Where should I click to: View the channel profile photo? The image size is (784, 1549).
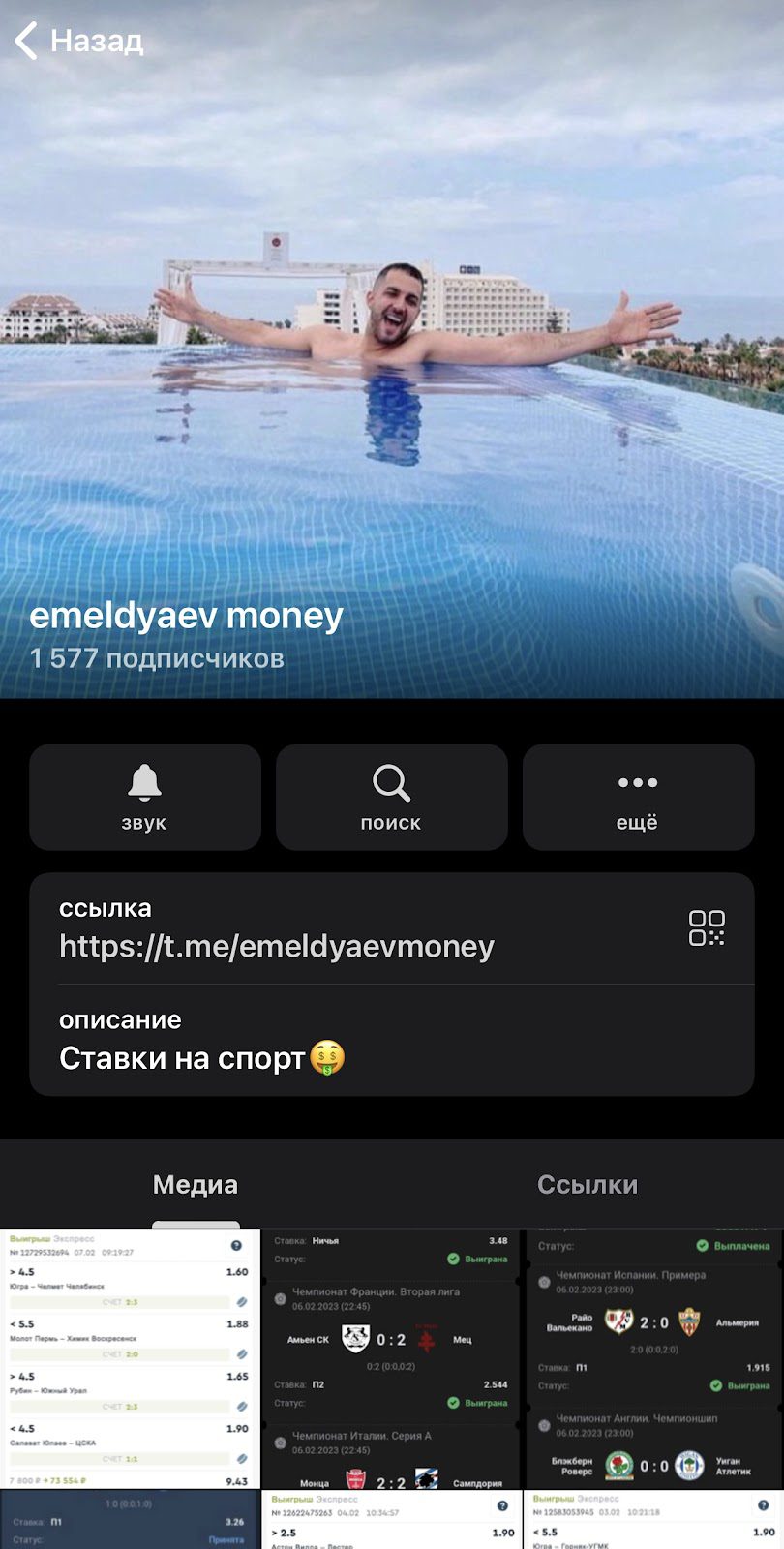tap(392, 349)
